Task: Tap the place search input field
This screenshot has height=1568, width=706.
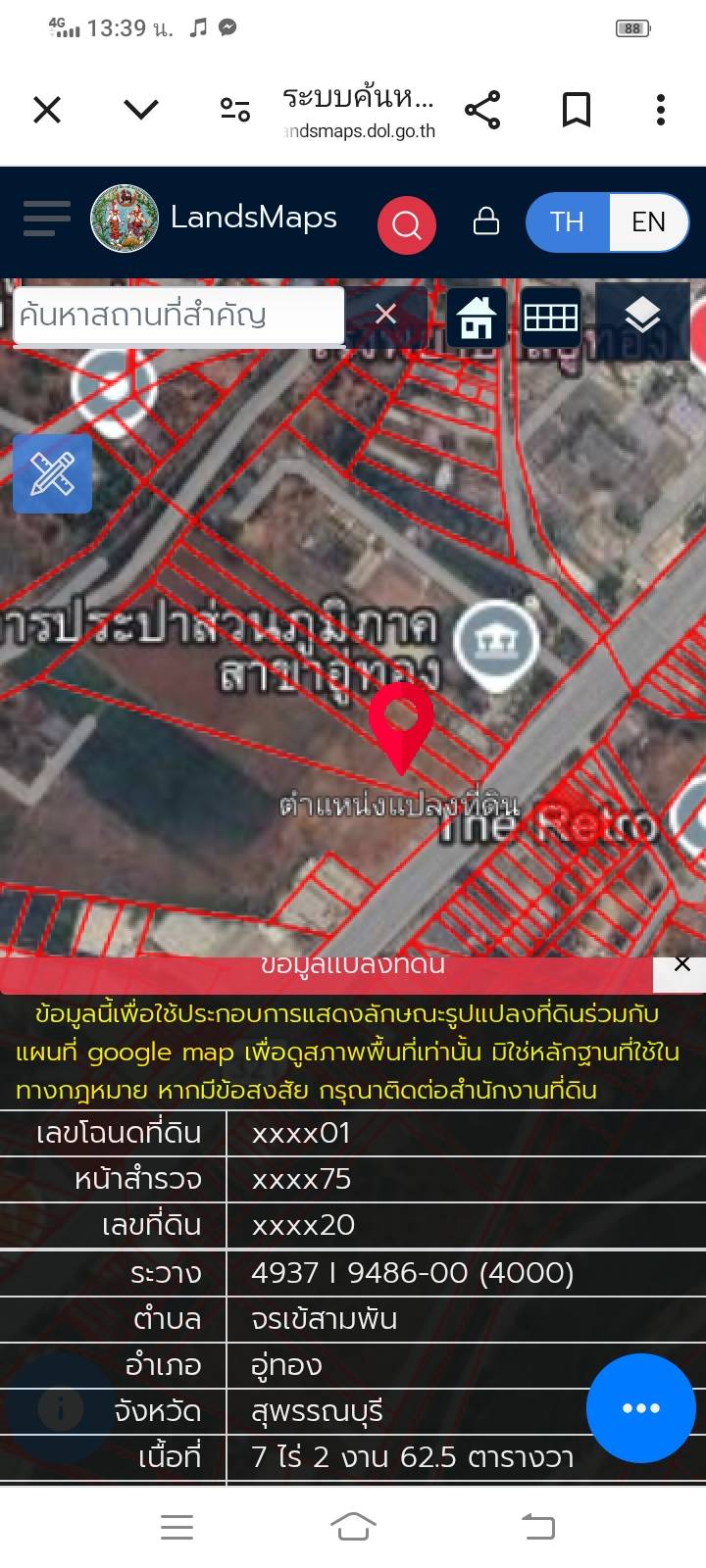Action: (x=176, y=314)
